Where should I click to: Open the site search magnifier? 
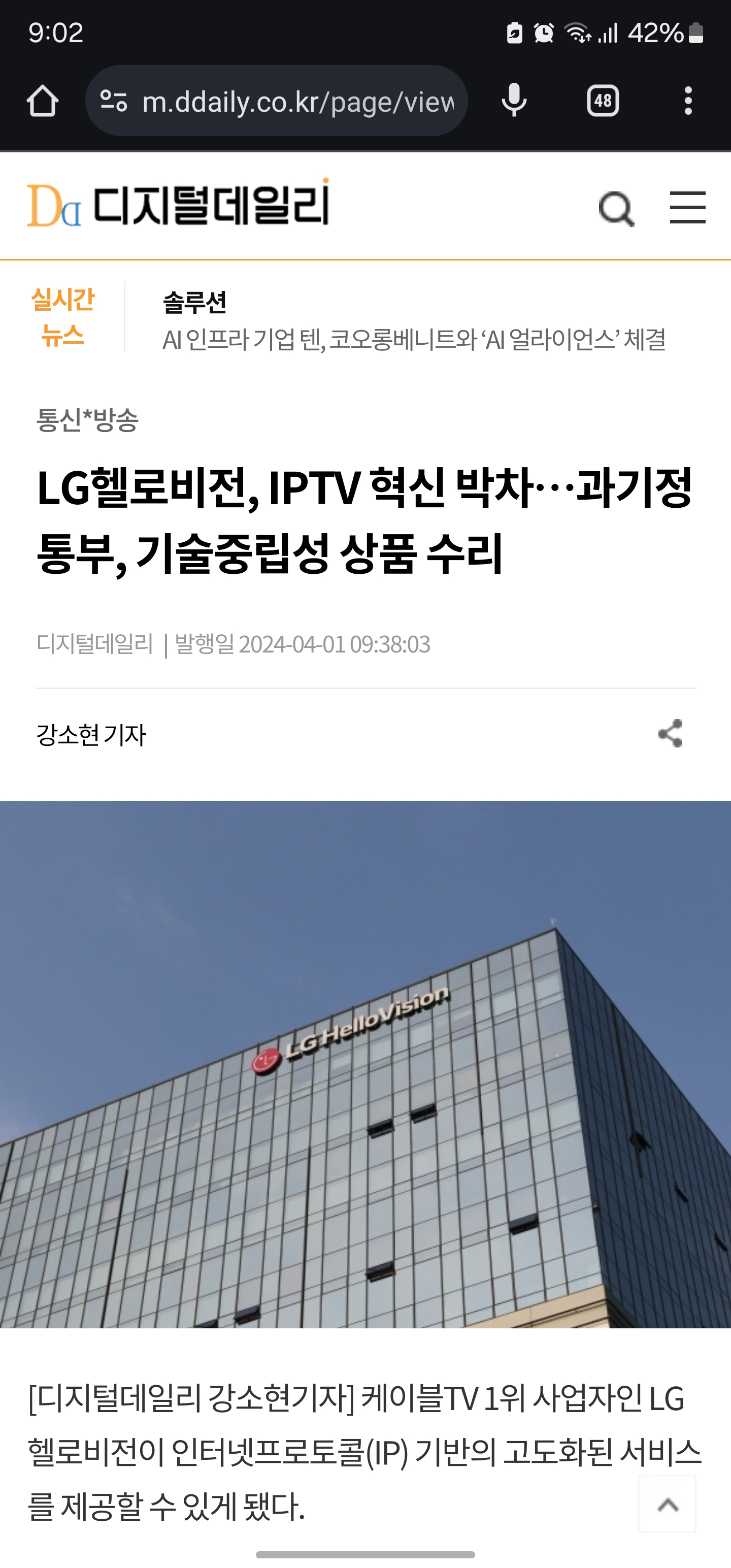(617, 209)
